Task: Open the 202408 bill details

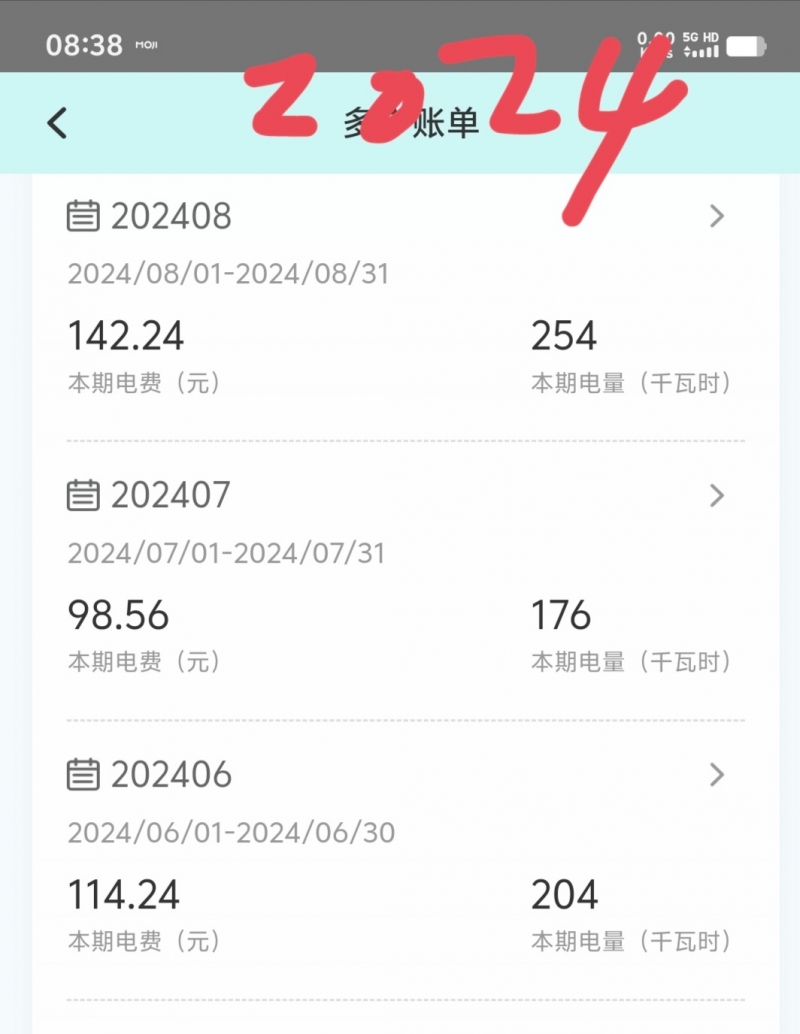Action: click(716, 216)
